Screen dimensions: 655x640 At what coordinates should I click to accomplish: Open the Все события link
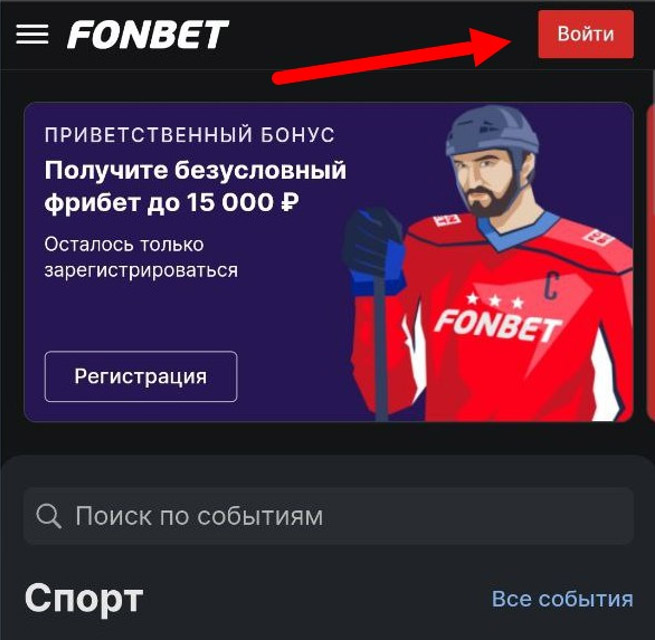[x=562, y=599]
